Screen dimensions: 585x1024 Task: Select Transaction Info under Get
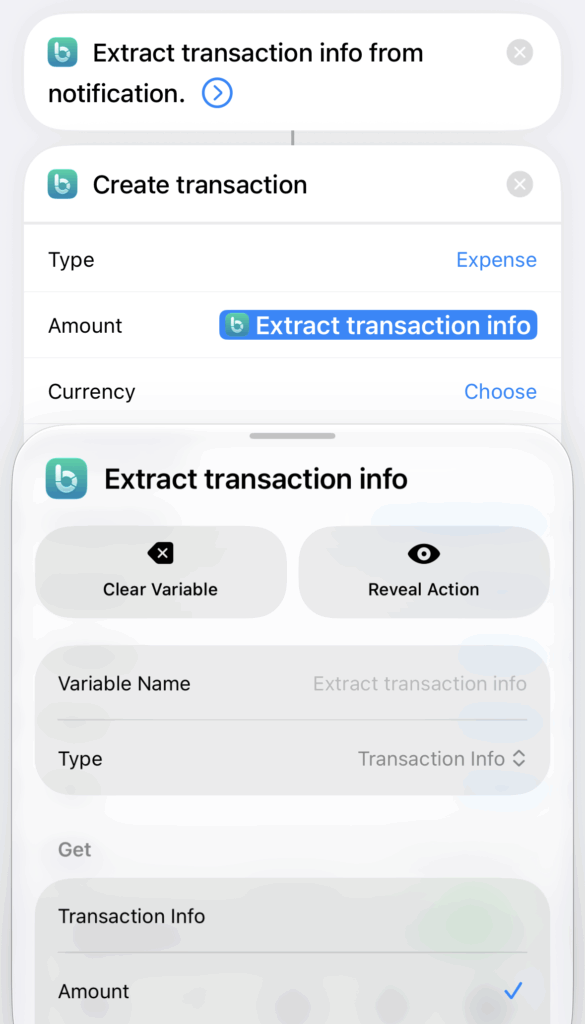[292, 916]
